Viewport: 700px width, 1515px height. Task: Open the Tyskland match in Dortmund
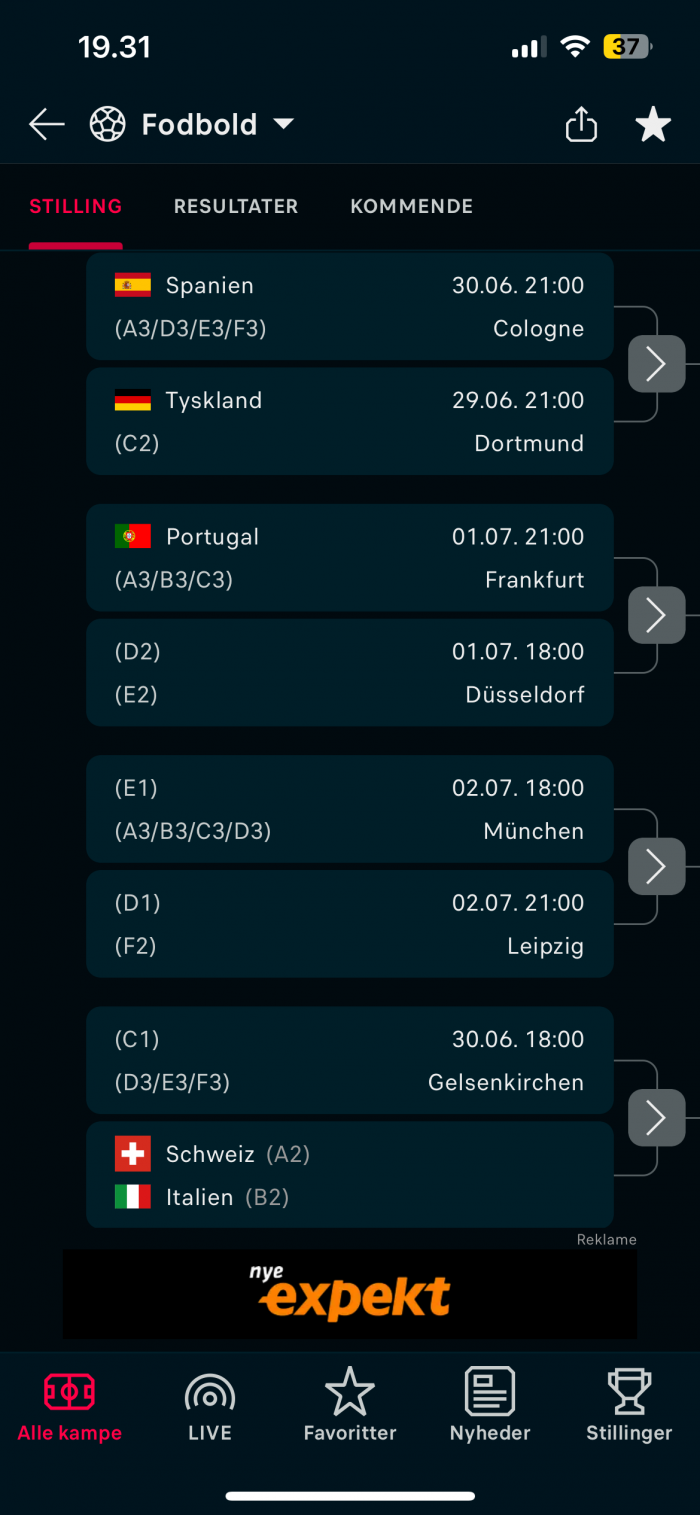pos(350,421)
